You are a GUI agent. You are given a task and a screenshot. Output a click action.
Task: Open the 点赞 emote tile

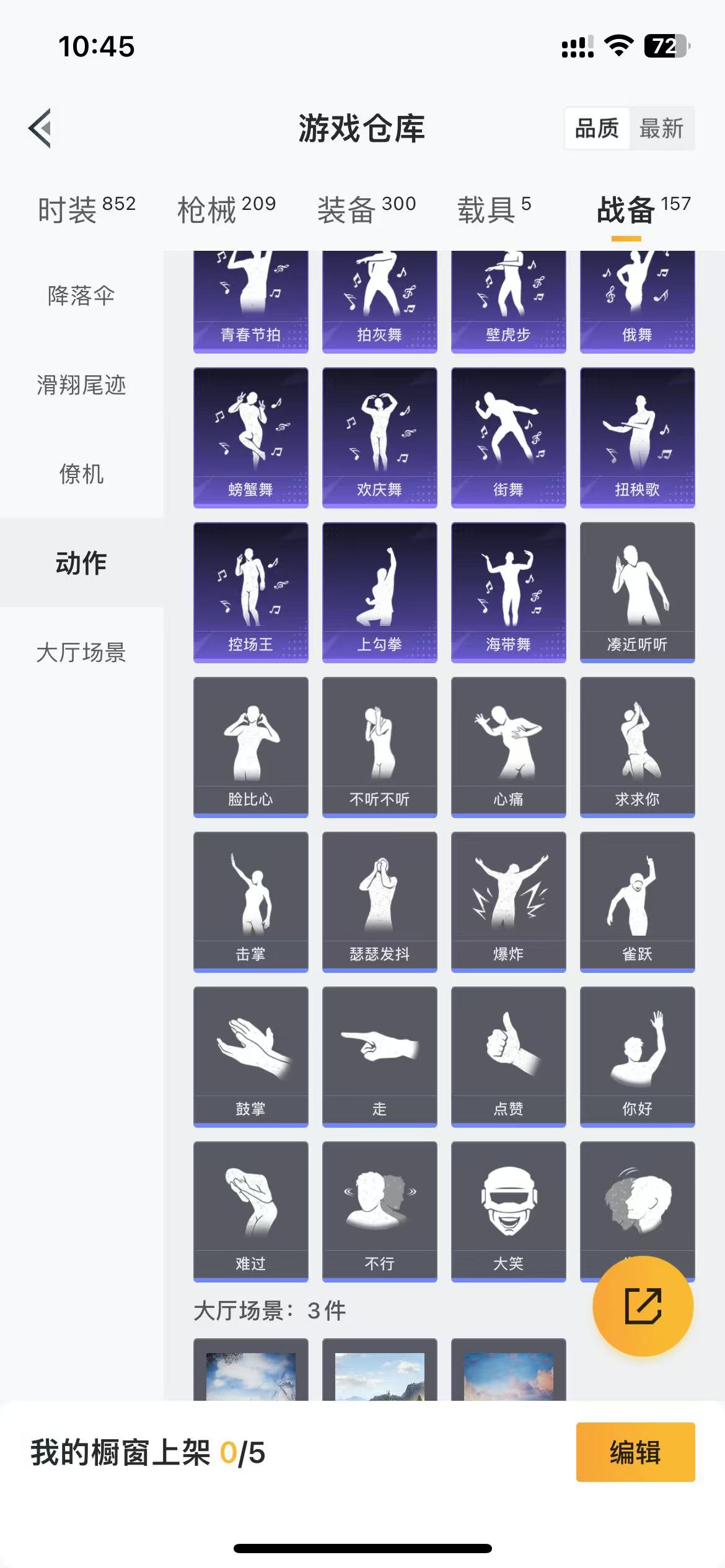(x=508, y=1056)
